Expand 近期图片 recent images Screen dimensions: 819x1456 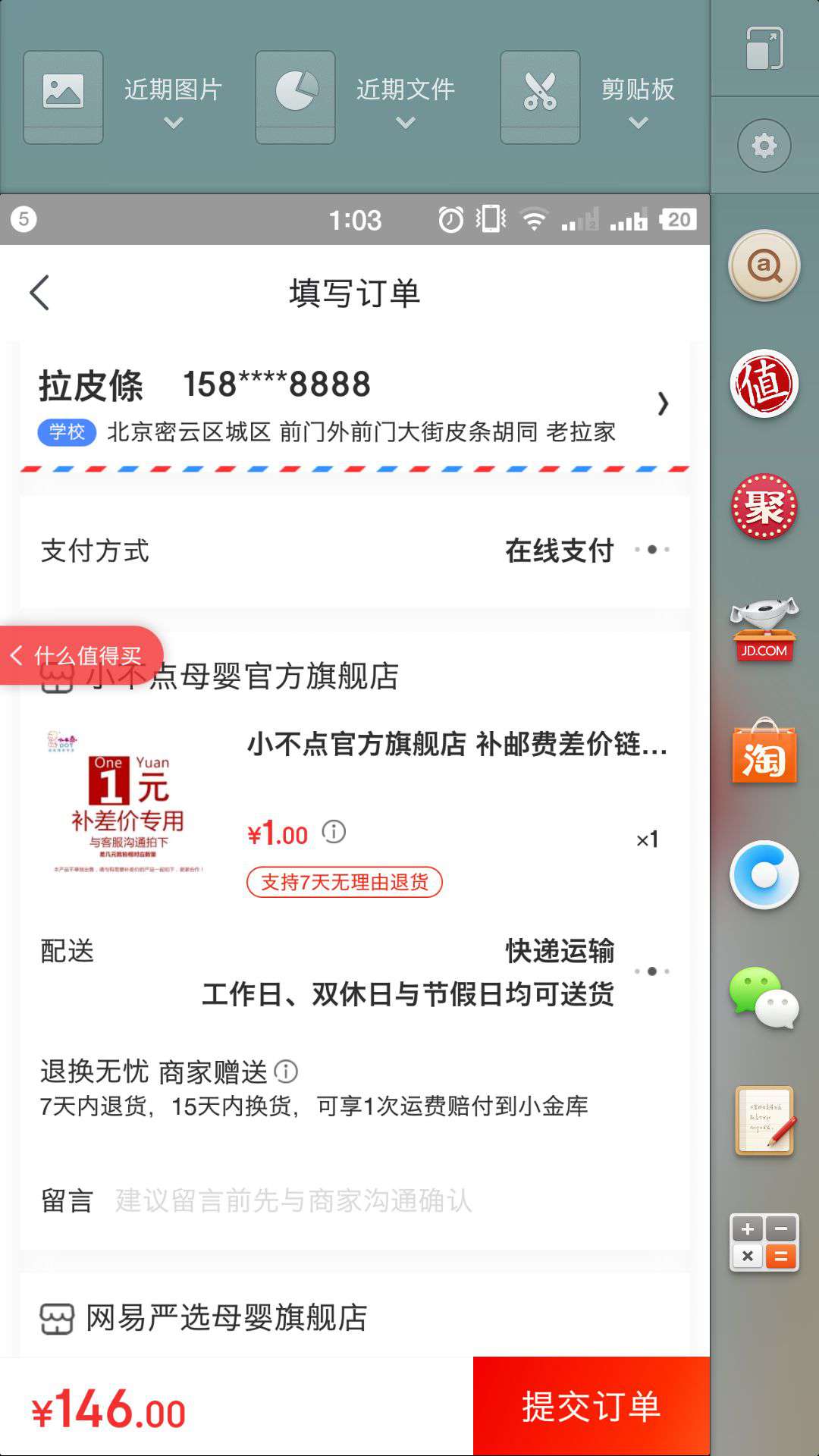pos(173,100)
